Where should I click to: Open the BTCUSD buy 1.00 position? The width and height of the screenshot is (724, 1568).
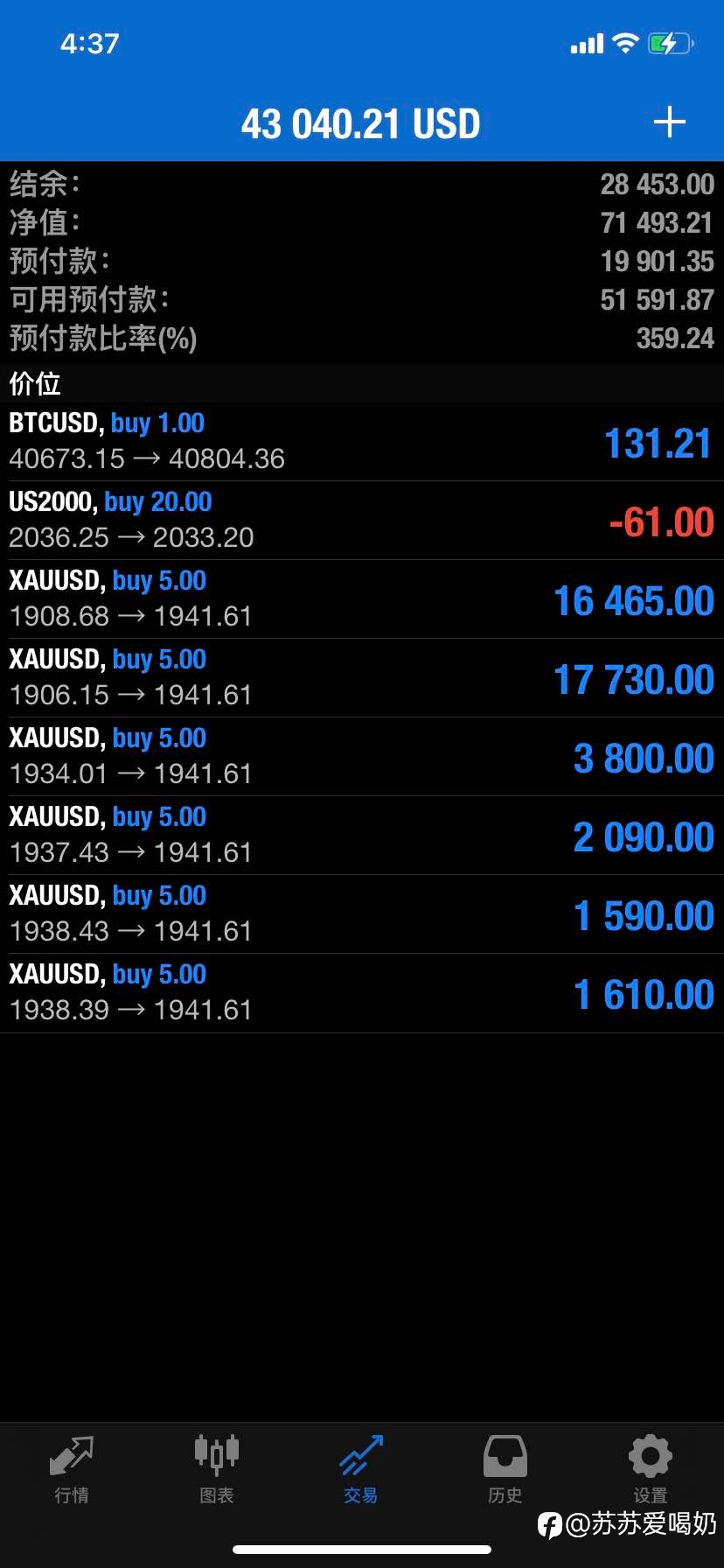tap(362, 442)
